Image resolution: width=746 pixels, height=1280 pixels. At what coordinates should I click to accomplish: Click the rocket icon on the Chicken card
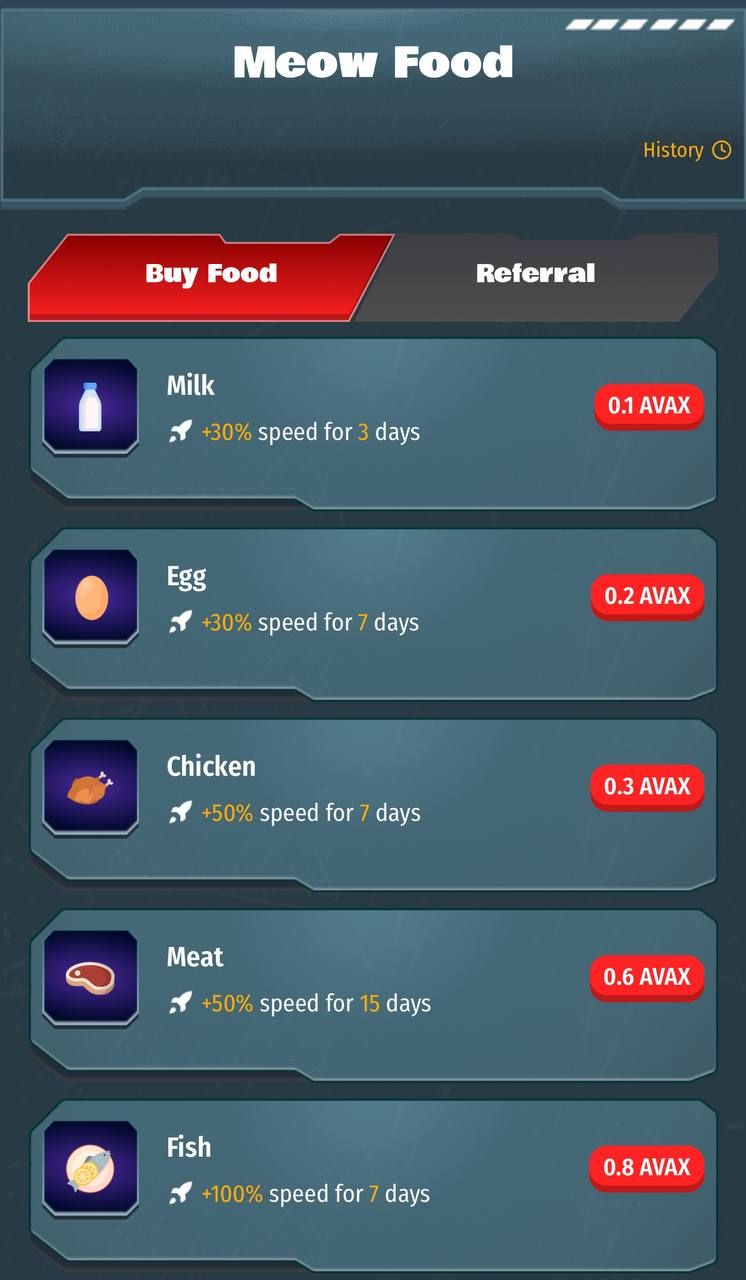[181, 812]
